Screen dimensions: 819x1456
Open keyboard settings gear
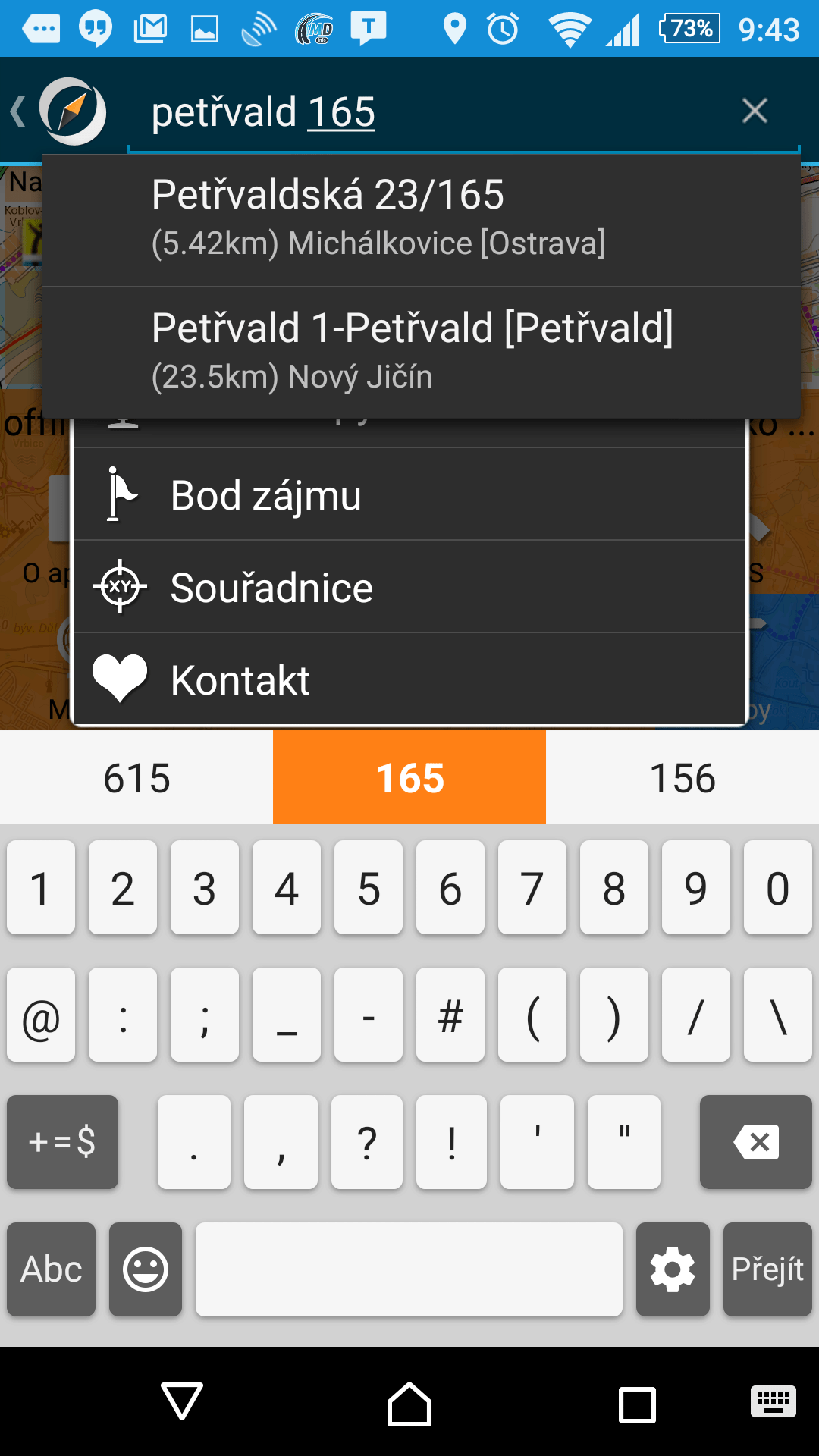click(673, 1269)
